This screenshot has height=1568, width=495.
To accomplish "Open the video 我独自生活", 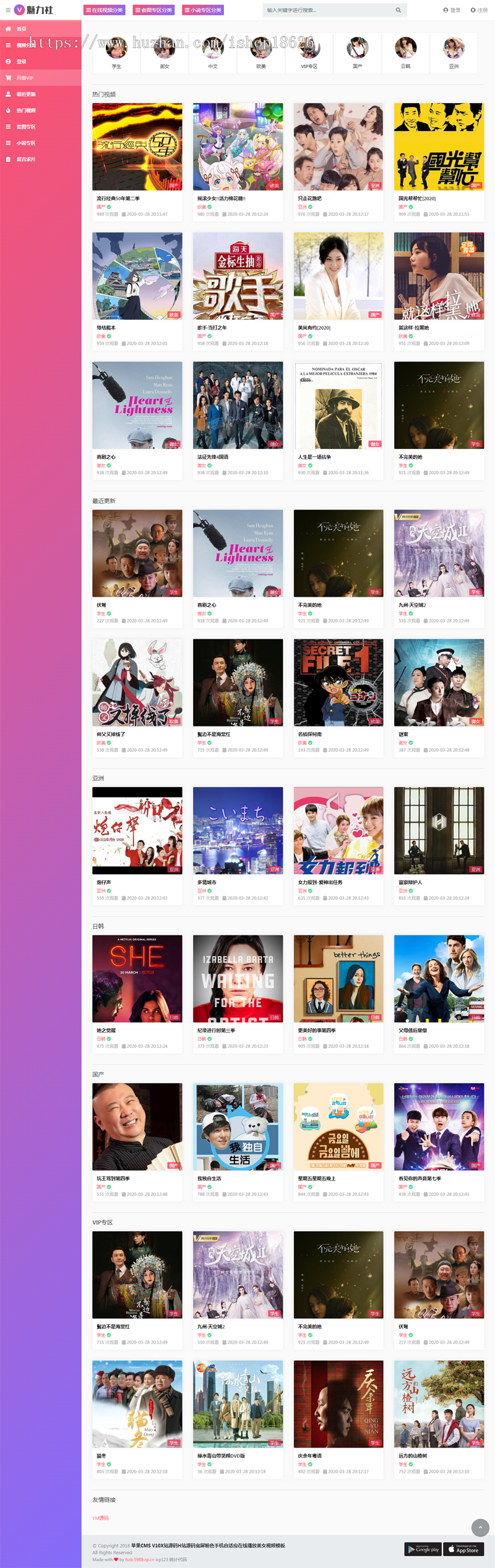I will point(238,1126).
